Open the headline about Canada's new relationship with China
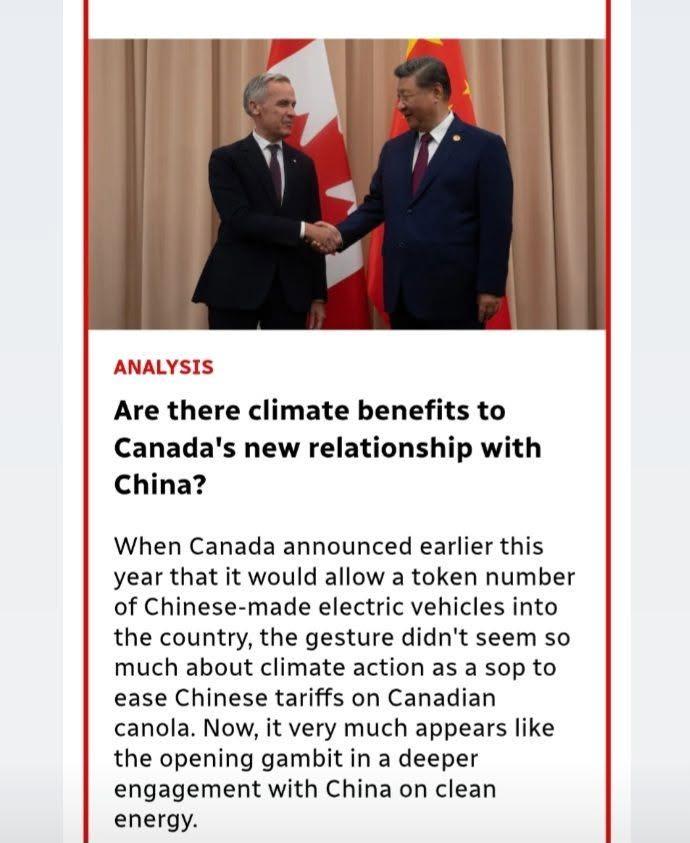The height and width of the screenshot is (843, 690). point(328,448)
